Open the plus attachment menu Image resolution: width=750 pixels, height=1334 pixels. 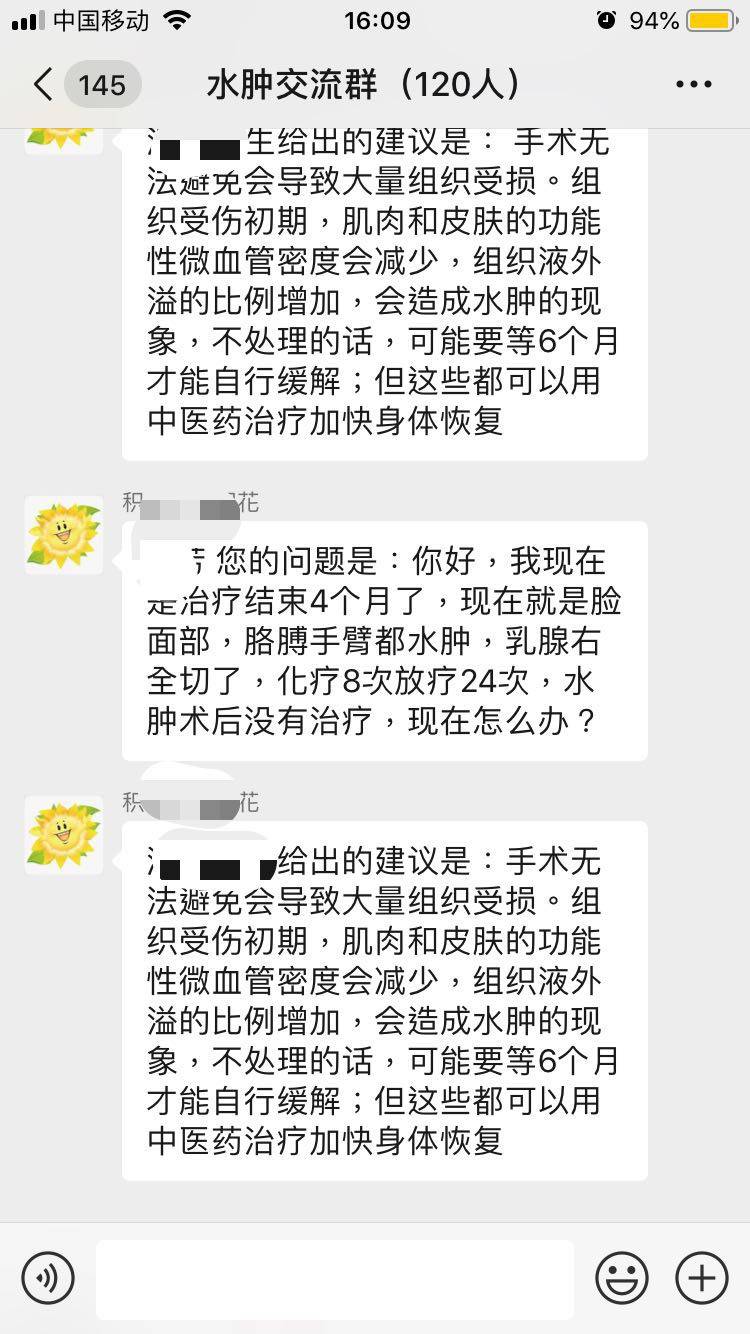pos(702,1278)
